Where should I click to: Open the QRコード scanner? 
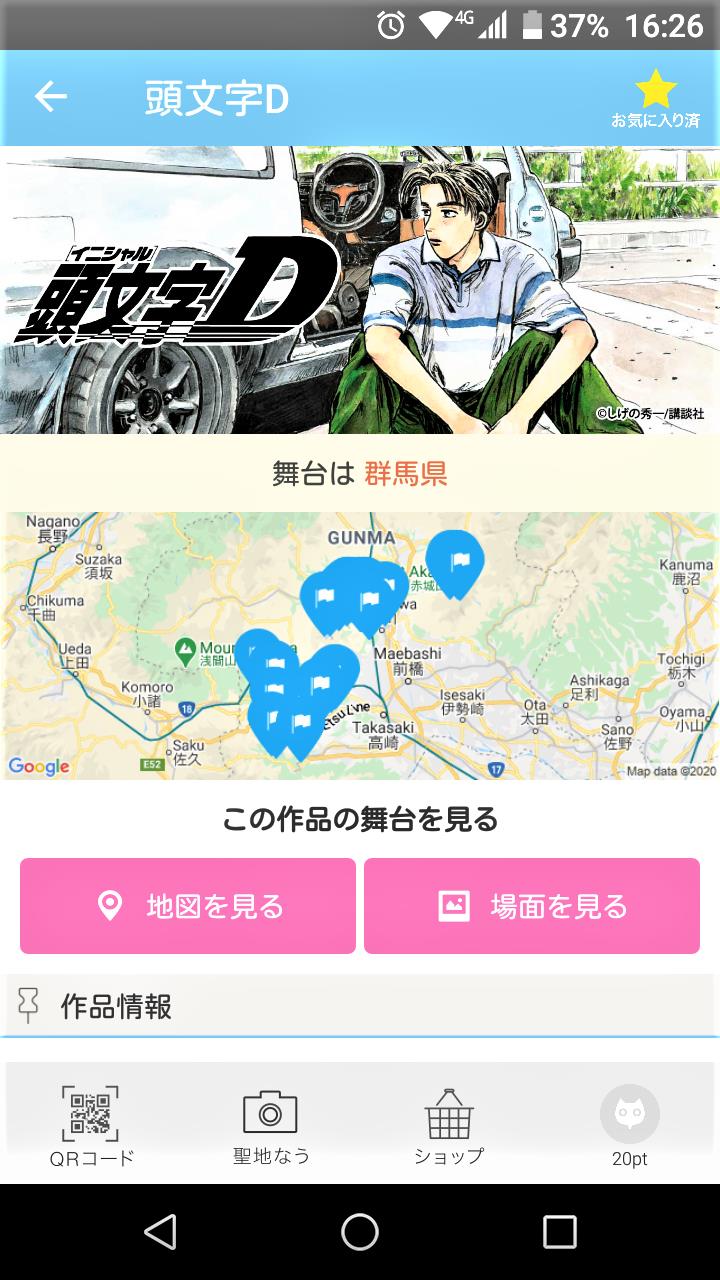tap(91, 1126)
